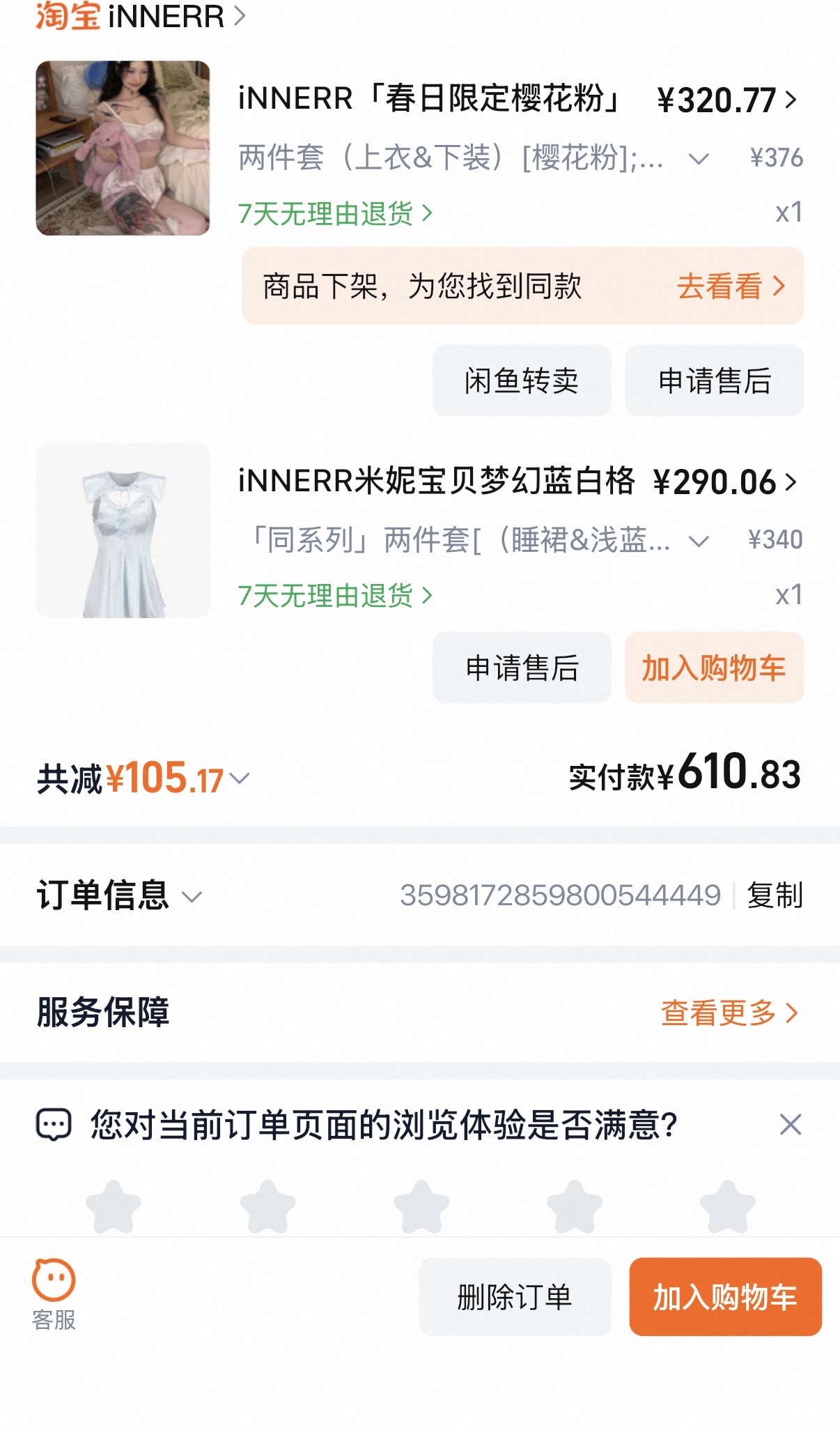840x1430 pixels.
Task: Open the iNNERR store page
Action: pyautogui.click(x=166, y=17)
